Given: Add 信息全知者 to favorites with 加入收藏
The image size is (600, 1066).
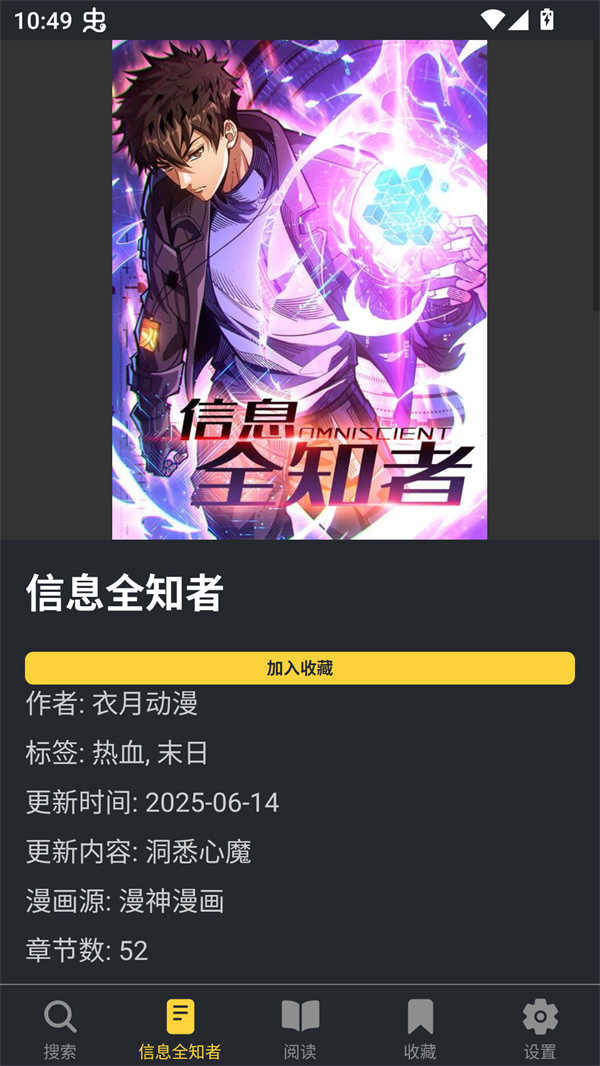Looking at the screenshot, I should (300, 668).
